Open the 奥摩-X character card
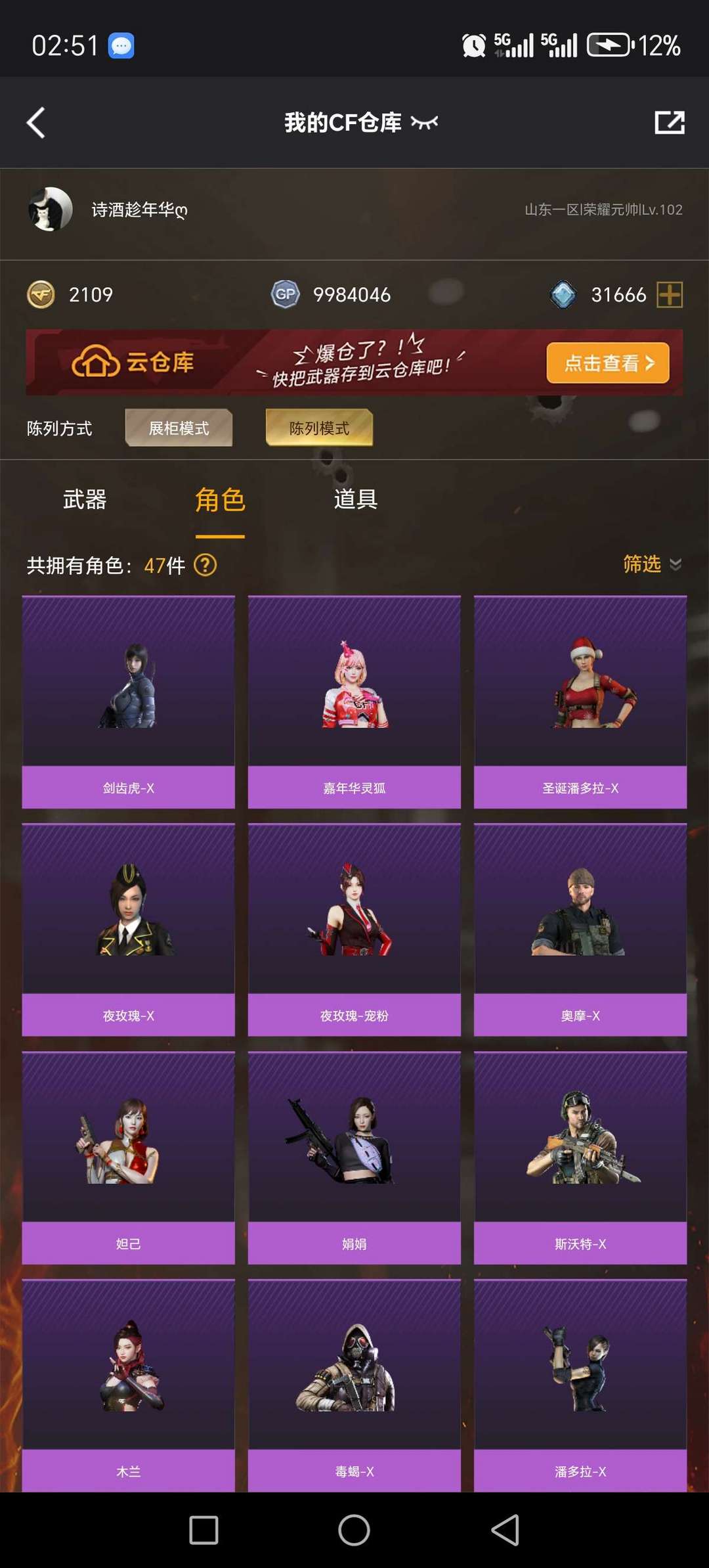Viewport: 709px width, 1568px height. tap(580, 930)
